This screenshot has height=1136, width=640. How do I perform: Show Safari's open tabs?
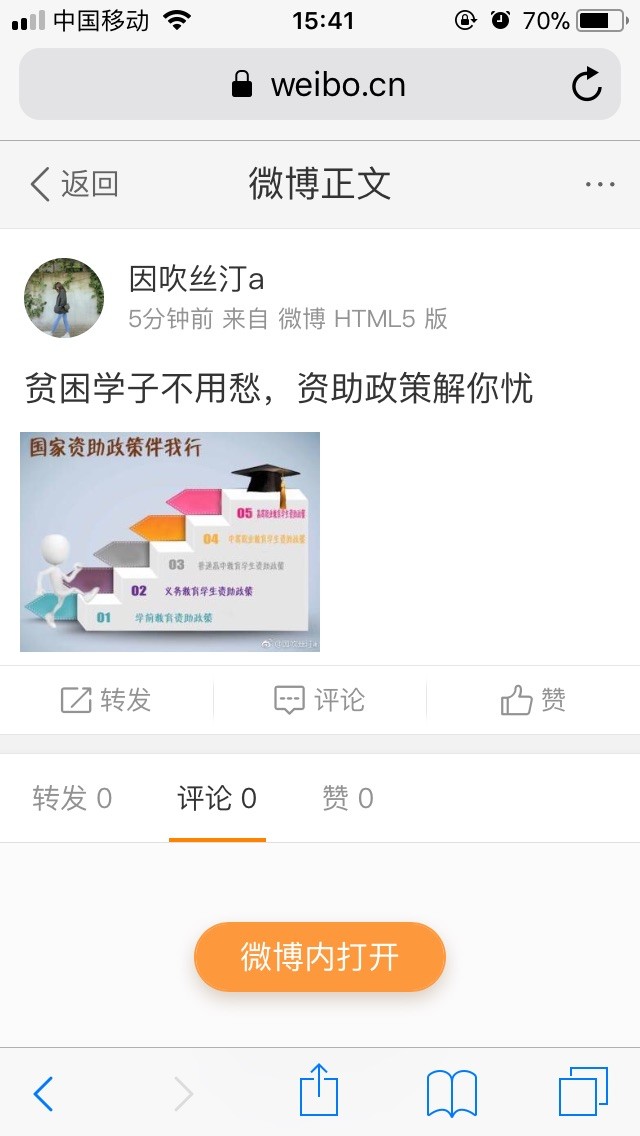[583, 1092]
